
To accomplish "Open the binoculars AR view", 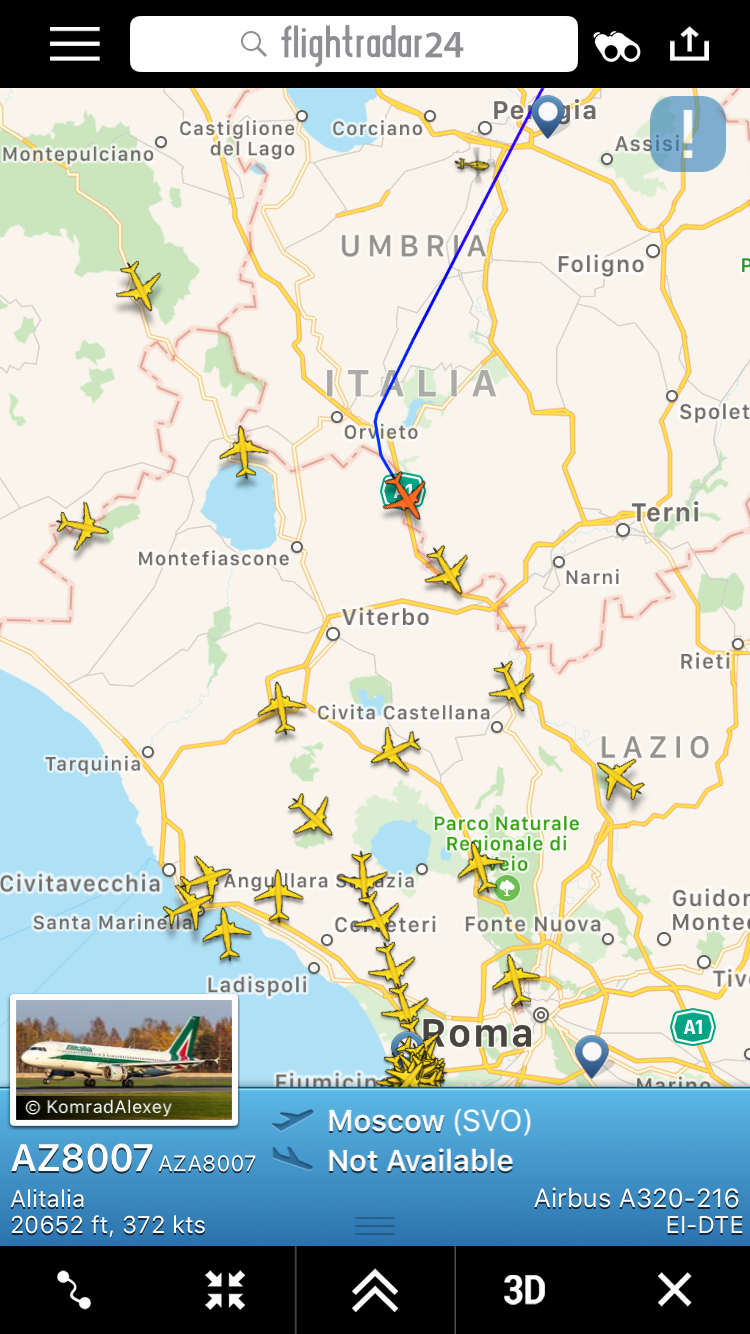I will pos(617,46).
